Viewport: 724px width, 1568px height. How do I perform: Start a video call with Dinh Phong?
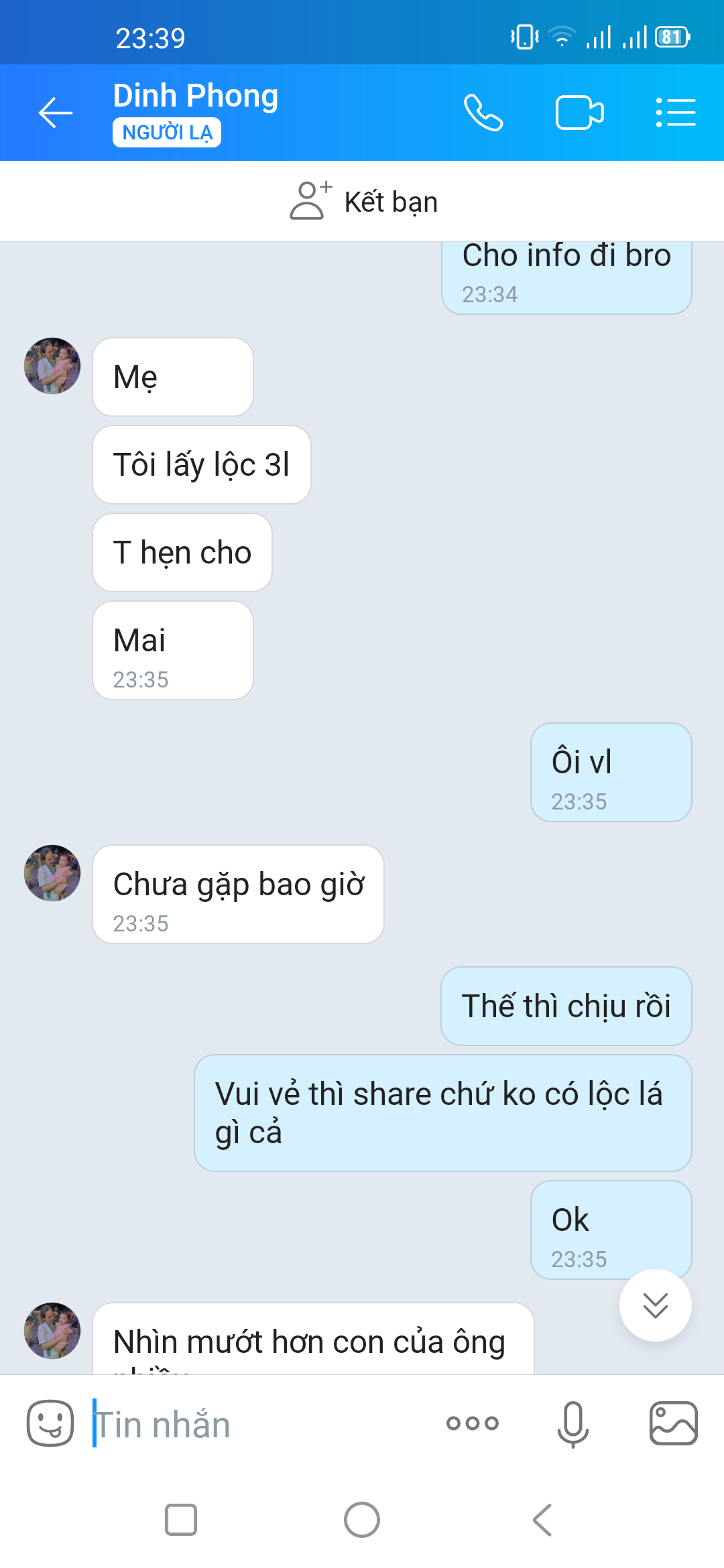coord(579,112)
